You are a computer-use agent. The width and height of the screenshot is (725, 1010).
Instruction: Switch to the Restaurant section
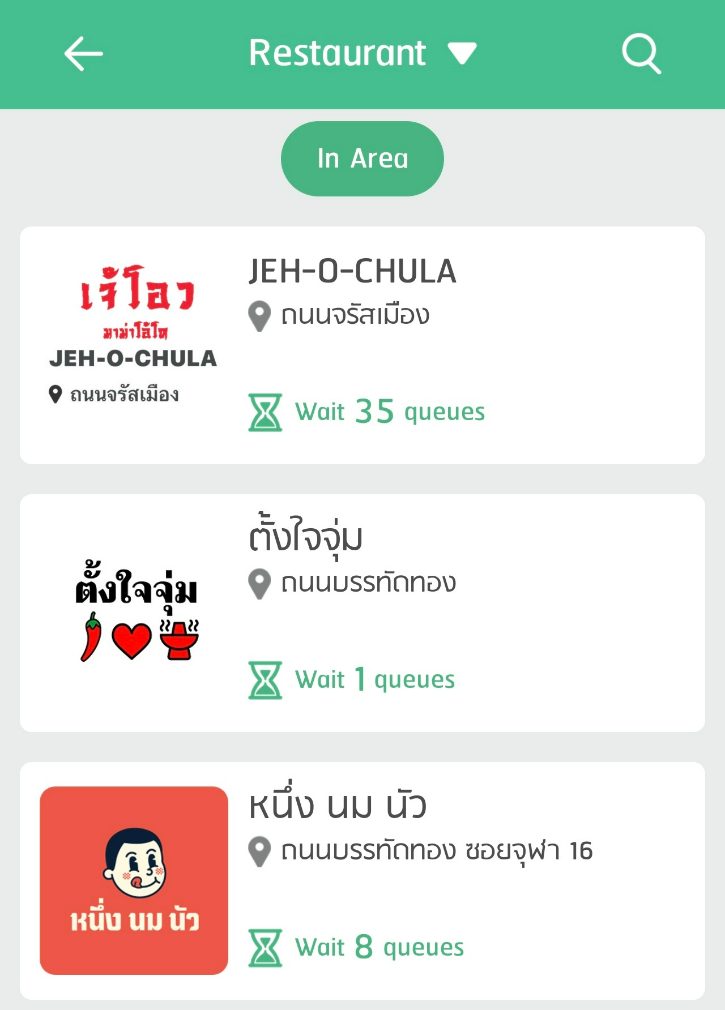[x=337, y=54]
